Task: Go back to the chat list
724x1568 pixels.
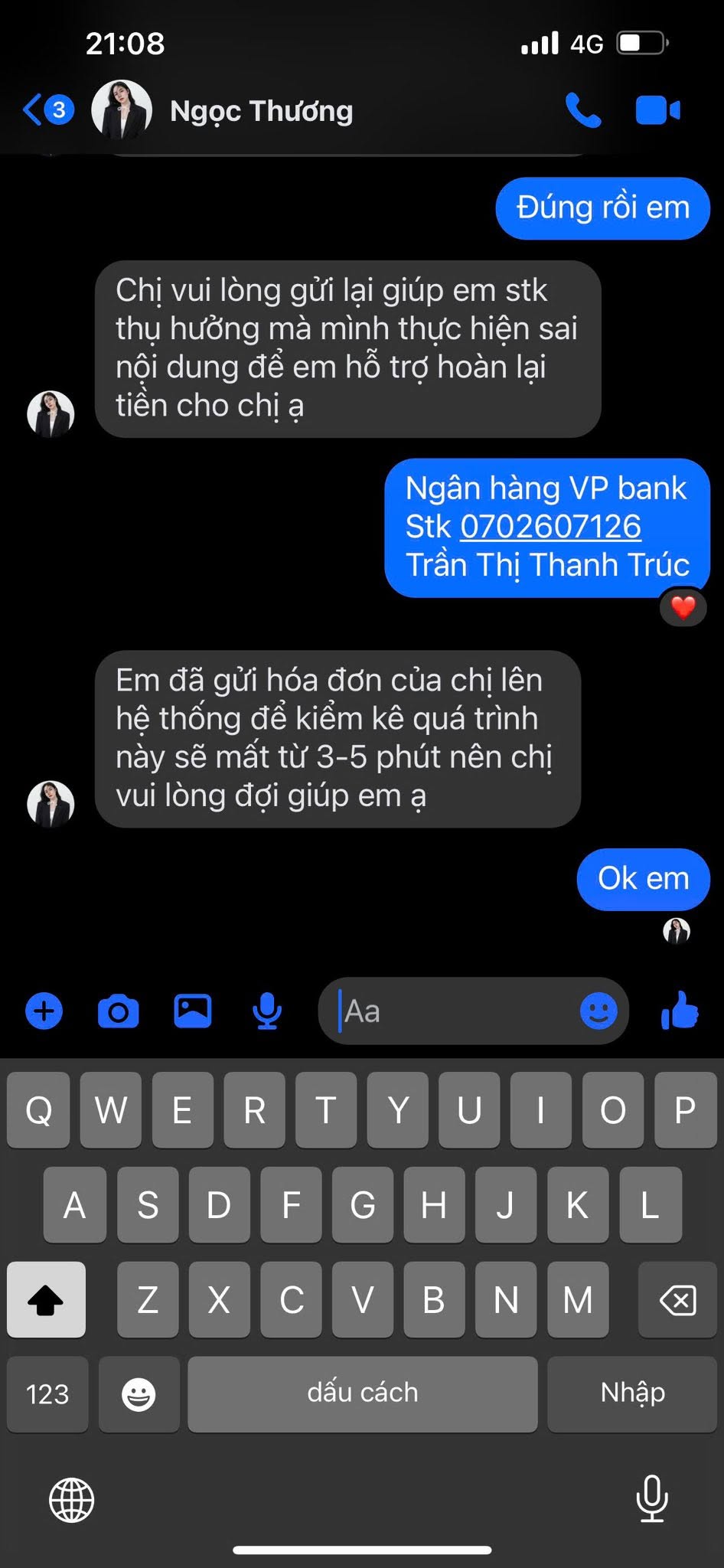Action: 47,110
